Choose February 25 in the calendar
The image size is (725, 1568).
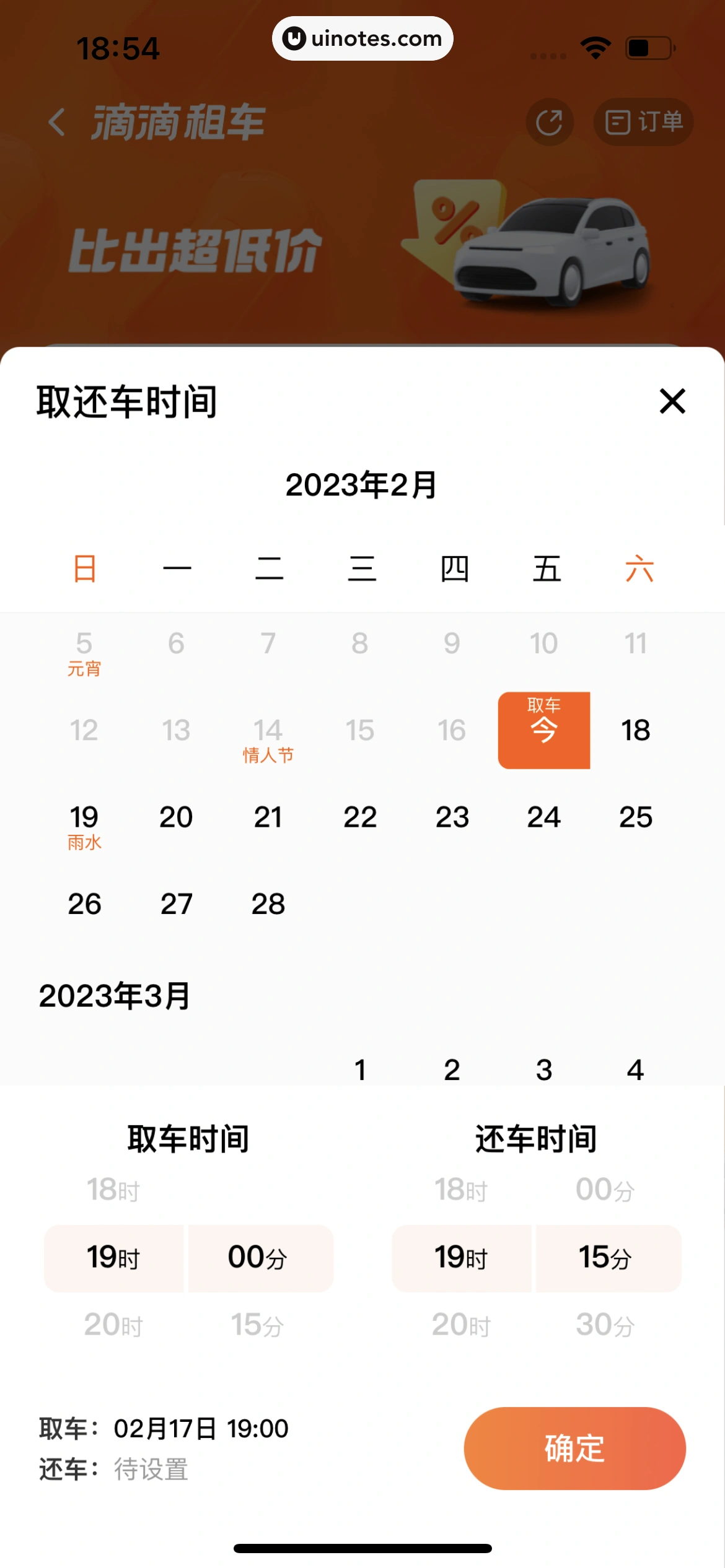point(635,817)
